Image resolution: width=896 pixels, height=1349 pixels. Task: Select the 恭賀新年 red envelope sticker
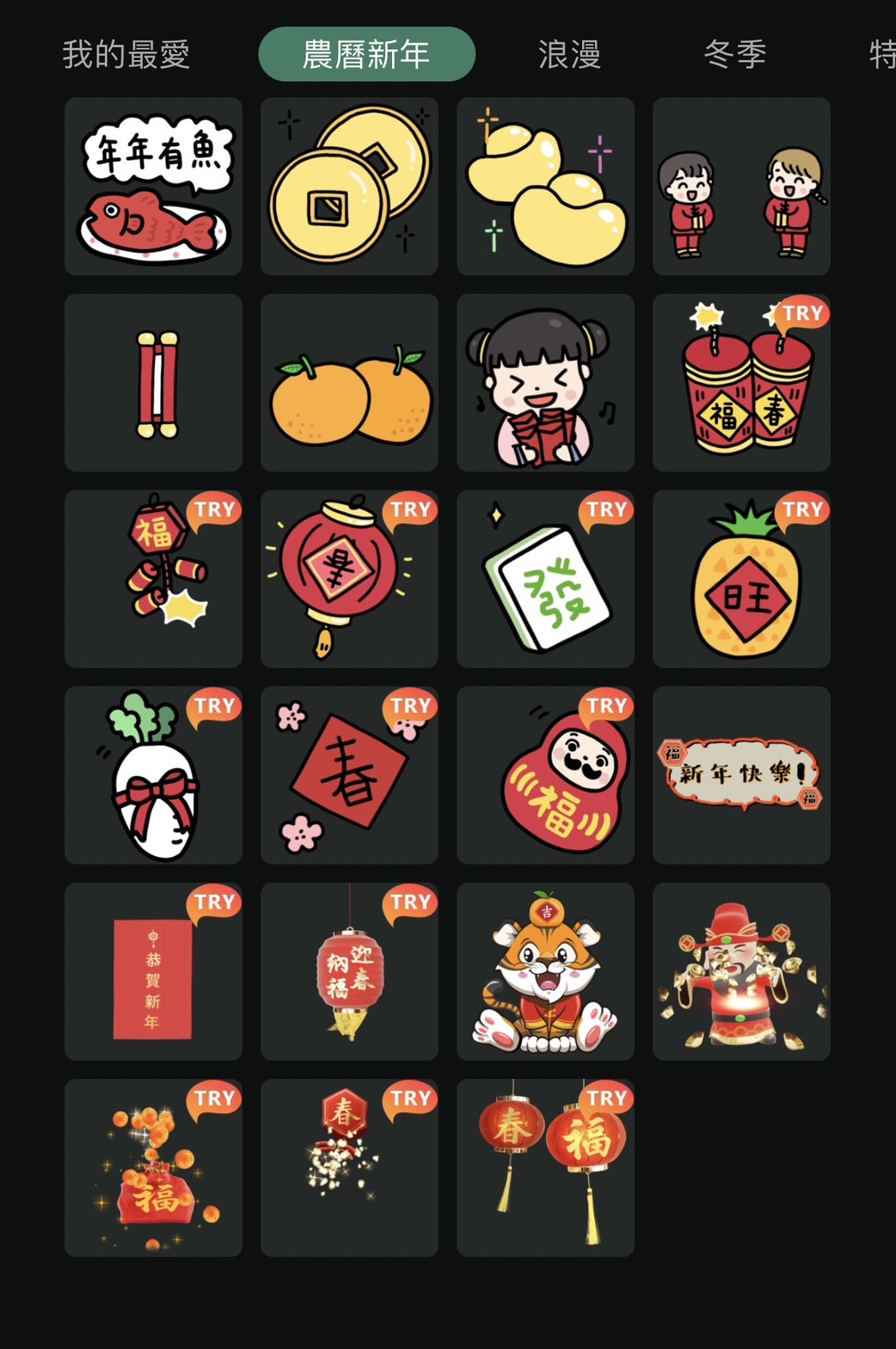point(153,971)
